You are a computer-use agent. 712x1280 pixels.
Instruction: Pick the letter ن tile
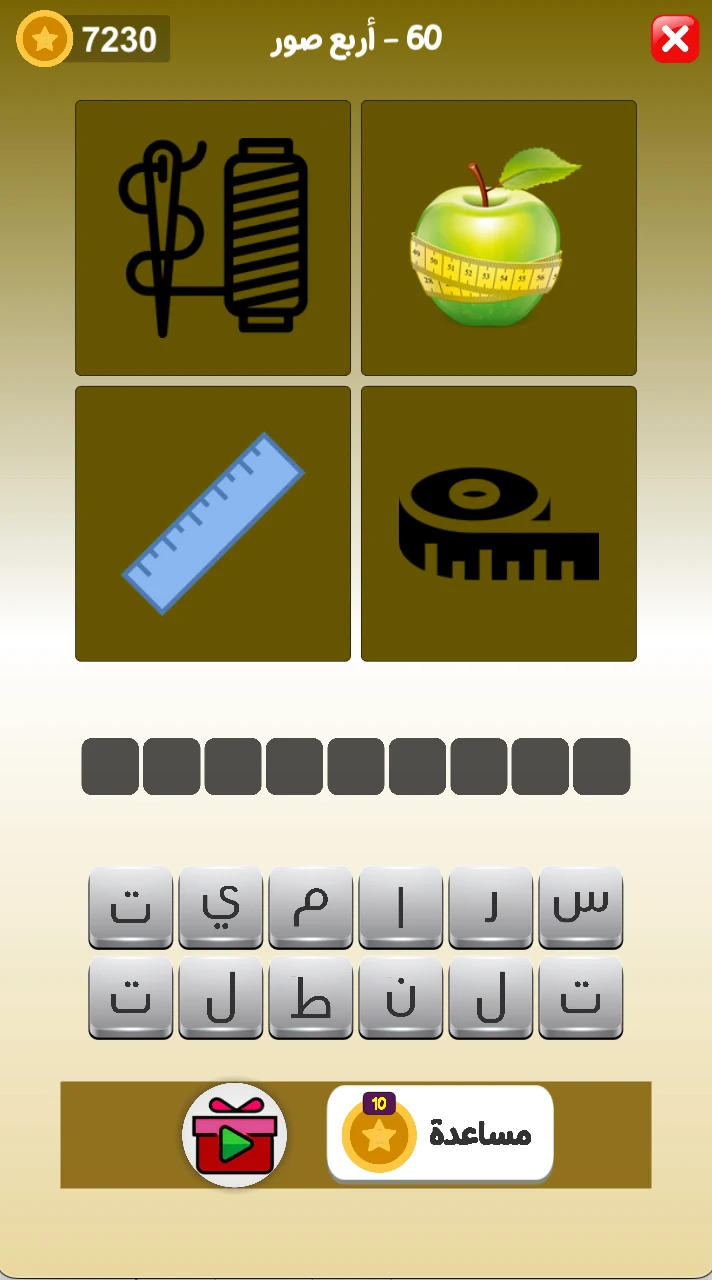pos(400,996)
